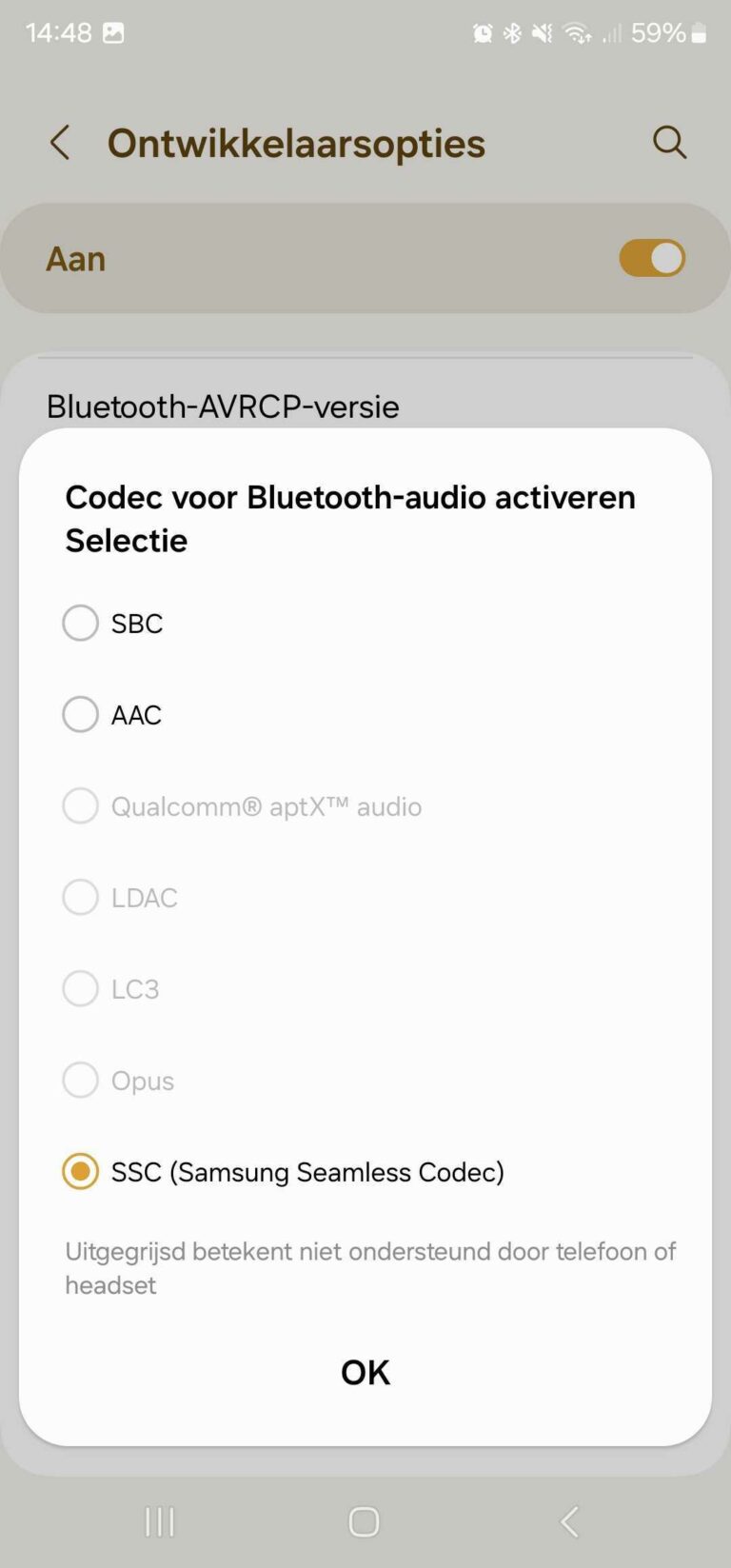Viewport: 731px width, 1568px height.
Task: Tap the home button in navigation bar
Action: coord(363,1521)
